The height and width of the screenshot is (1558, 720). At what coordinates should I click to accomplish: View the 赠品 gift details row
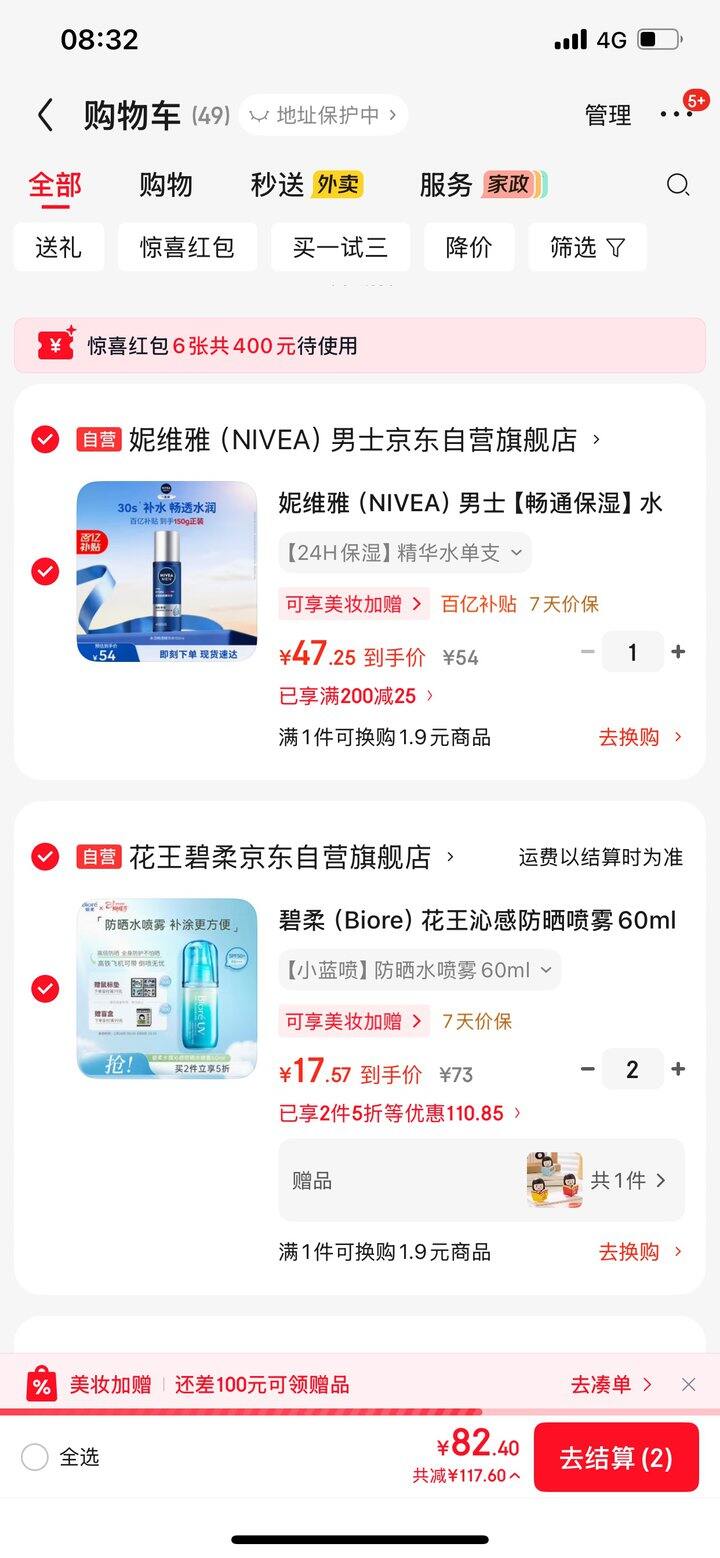481,1181
